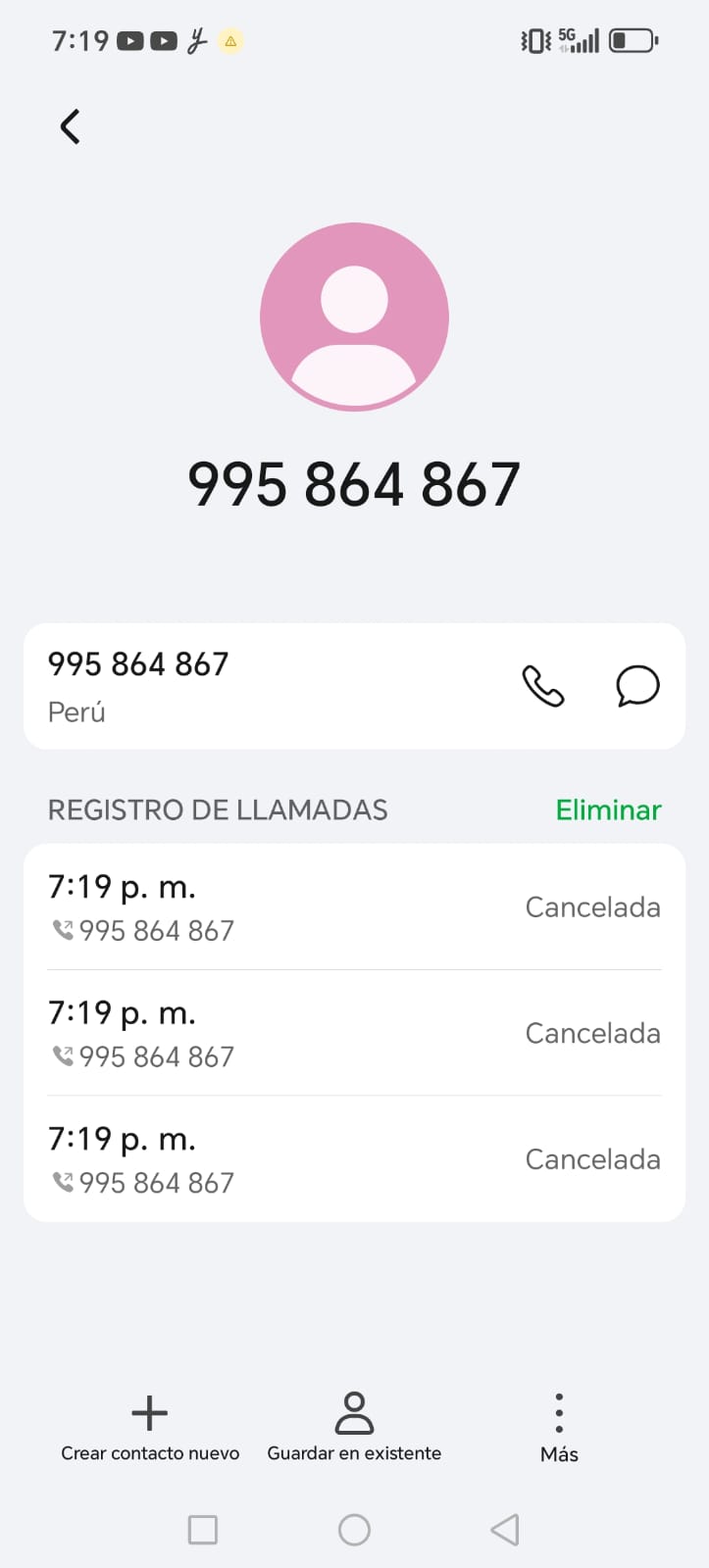
Task: Send a message to this number
Action: coord(637,686)
